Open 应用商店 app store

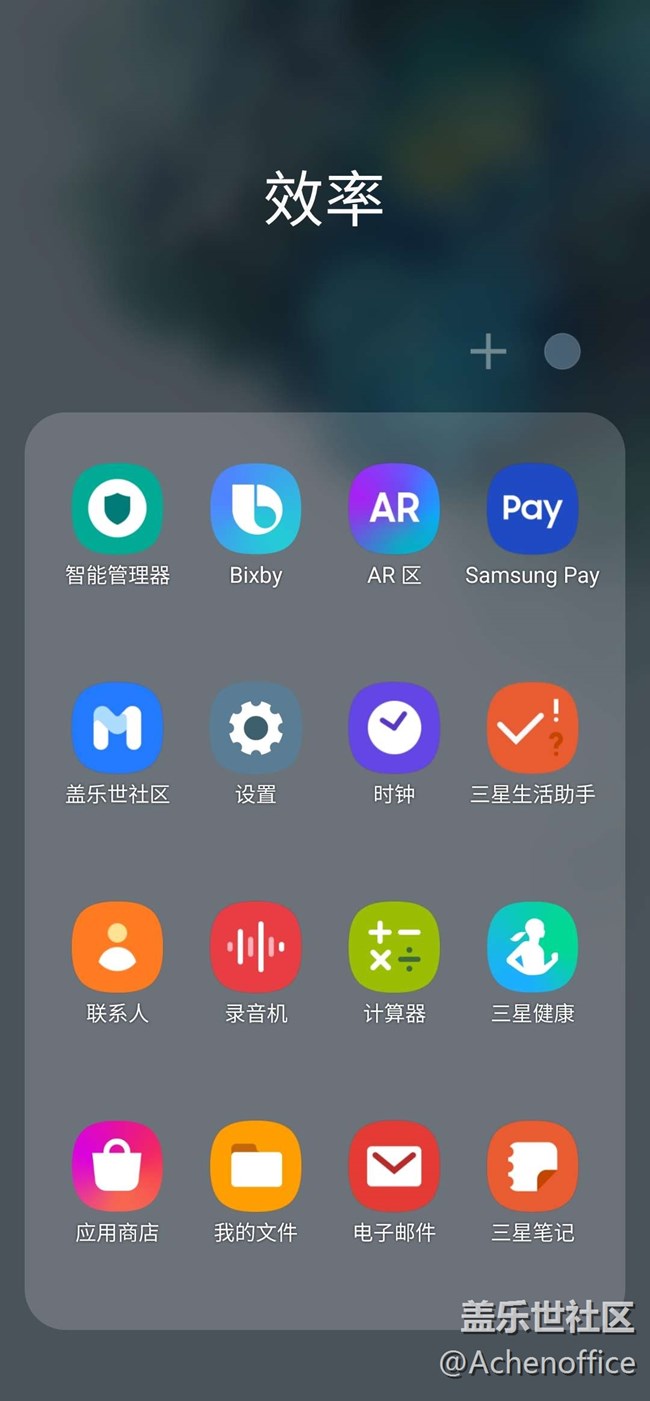(x=117, y=1166)
